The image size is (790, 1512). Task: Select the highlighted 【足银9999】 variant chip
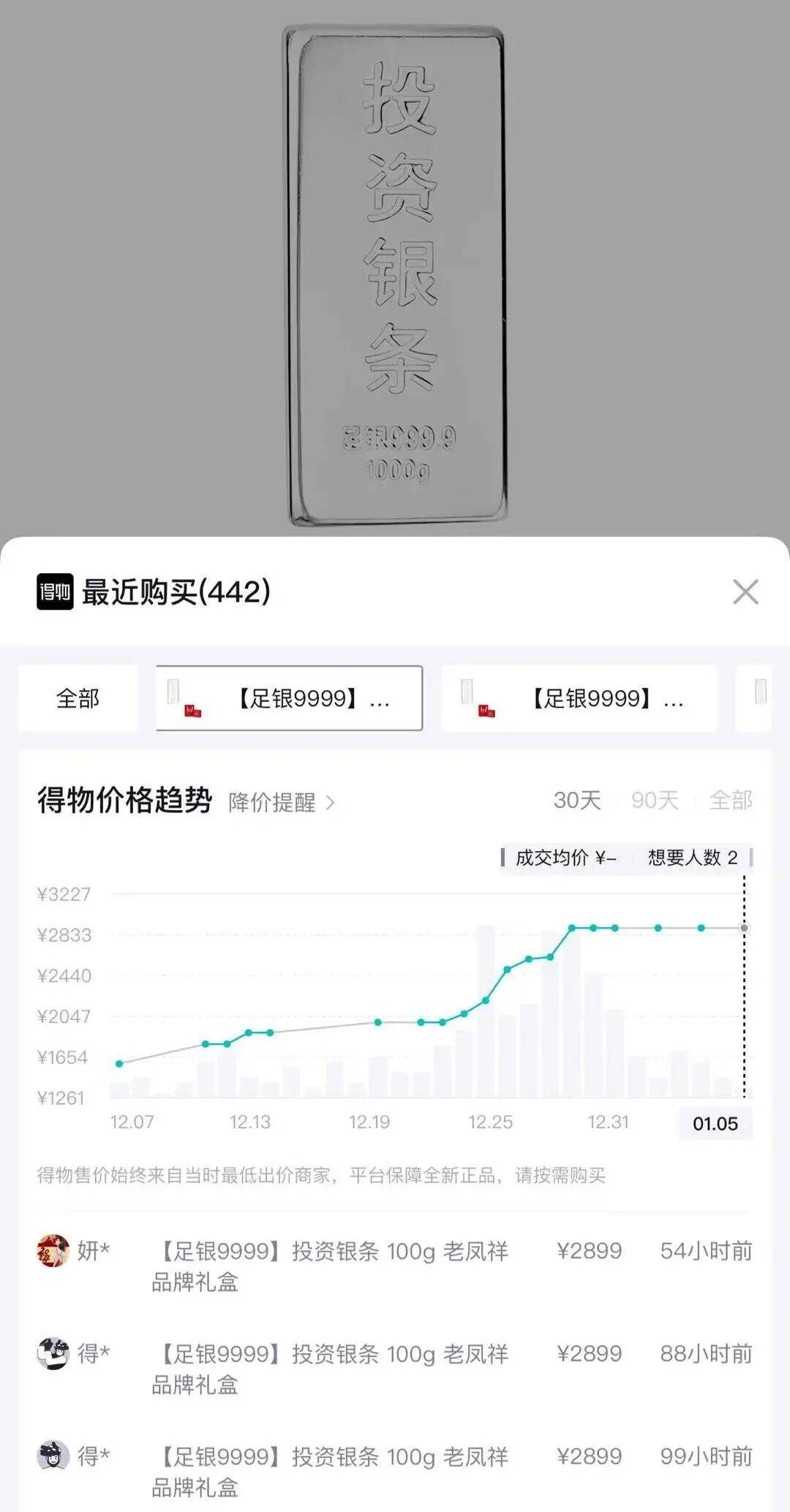[x=289, y=698]
